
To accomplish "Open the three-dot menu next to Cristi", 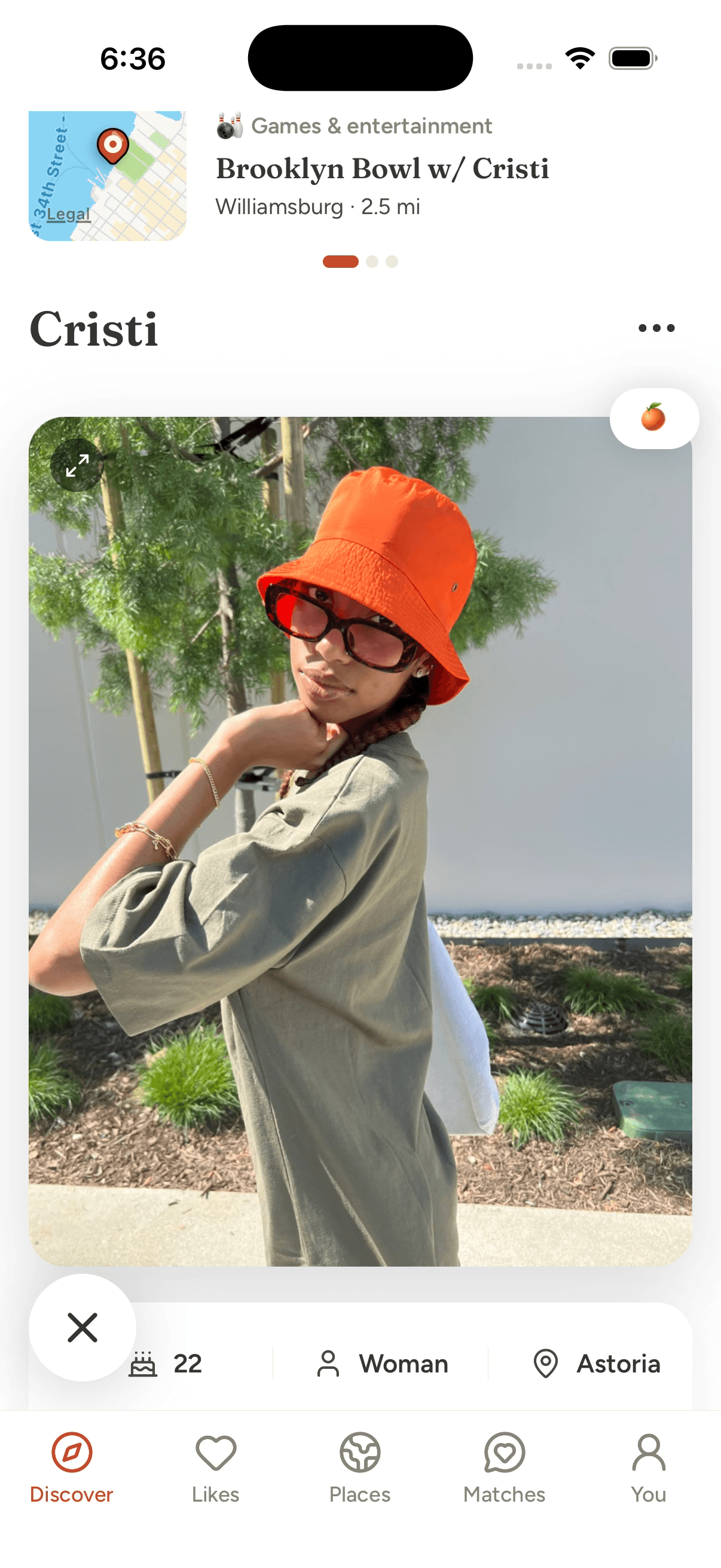I will coord(656,328).
